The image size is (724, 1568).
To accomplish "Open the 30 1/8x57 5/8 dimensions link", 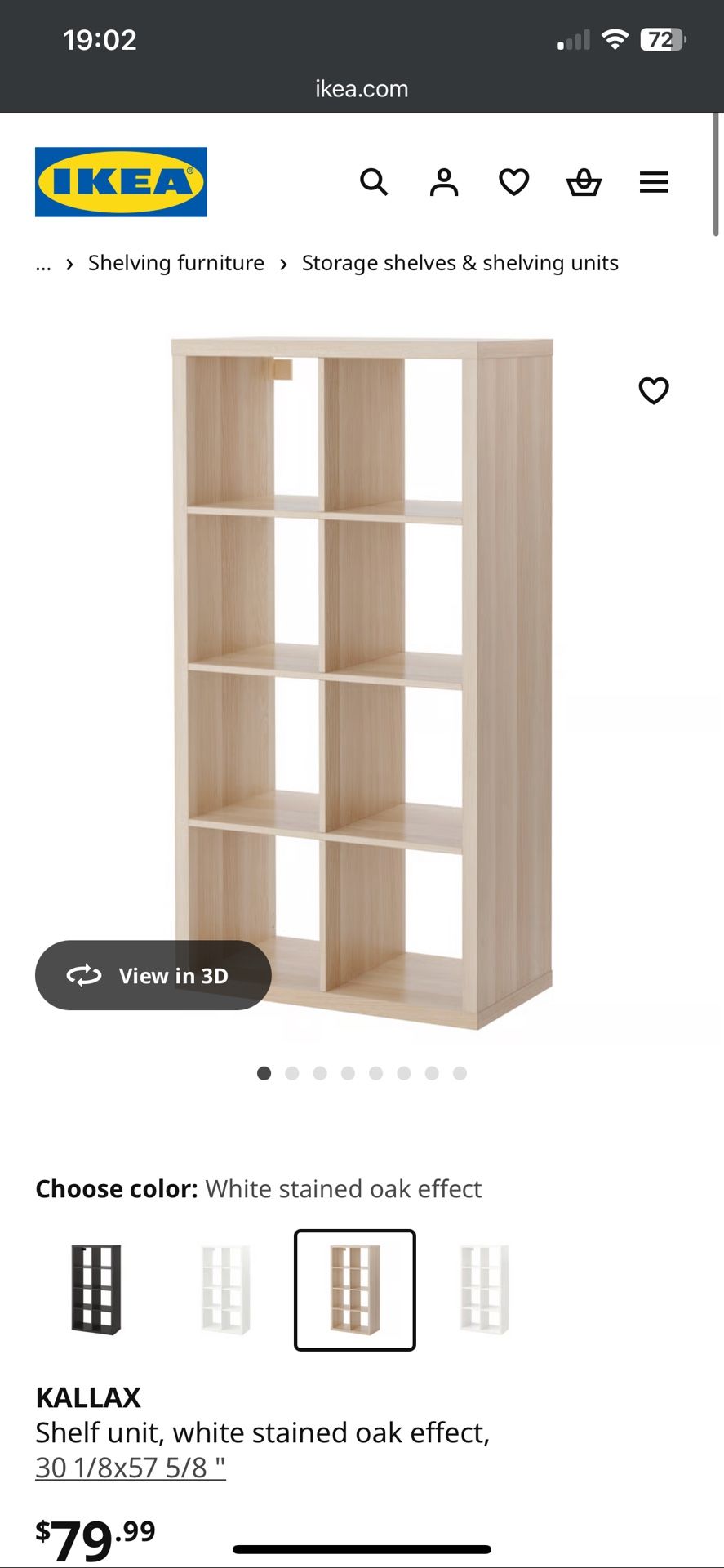I will coord(131,1468).
